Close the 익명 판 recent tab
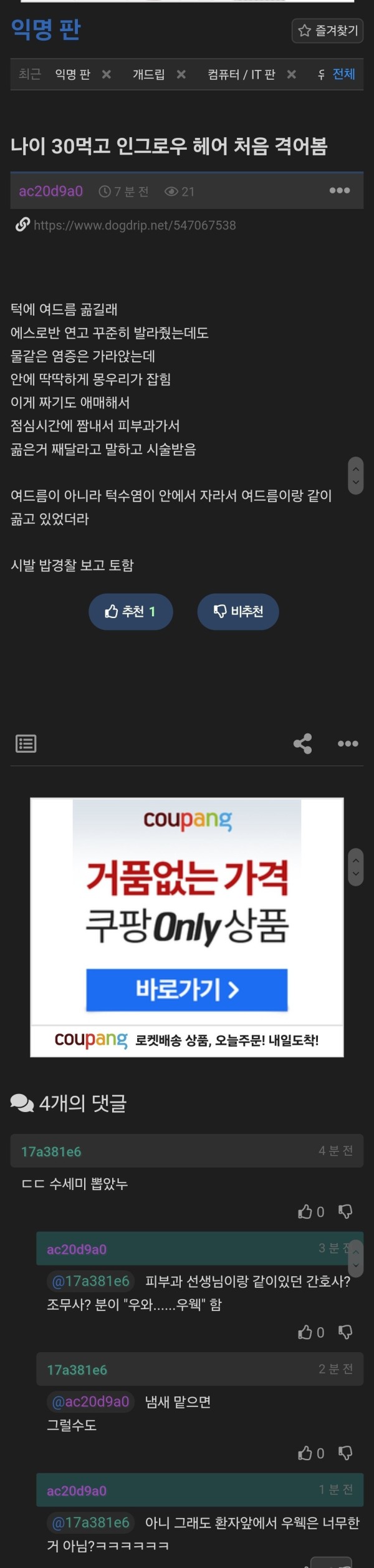The image size is (374, 1568). tap(107, 74)
